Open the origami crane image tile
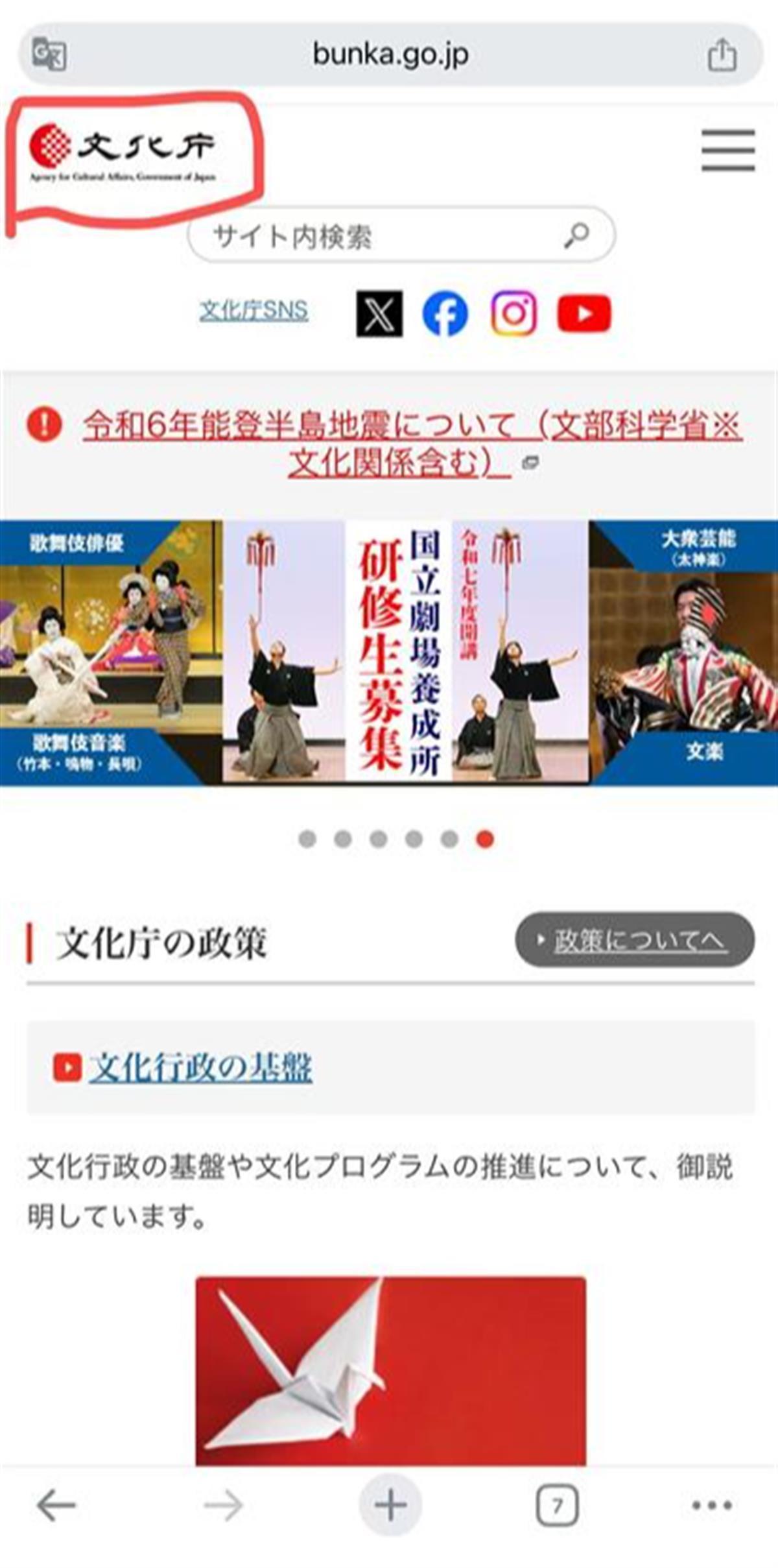Viewport: 778px width, 1568px height. pos(390,1369)
